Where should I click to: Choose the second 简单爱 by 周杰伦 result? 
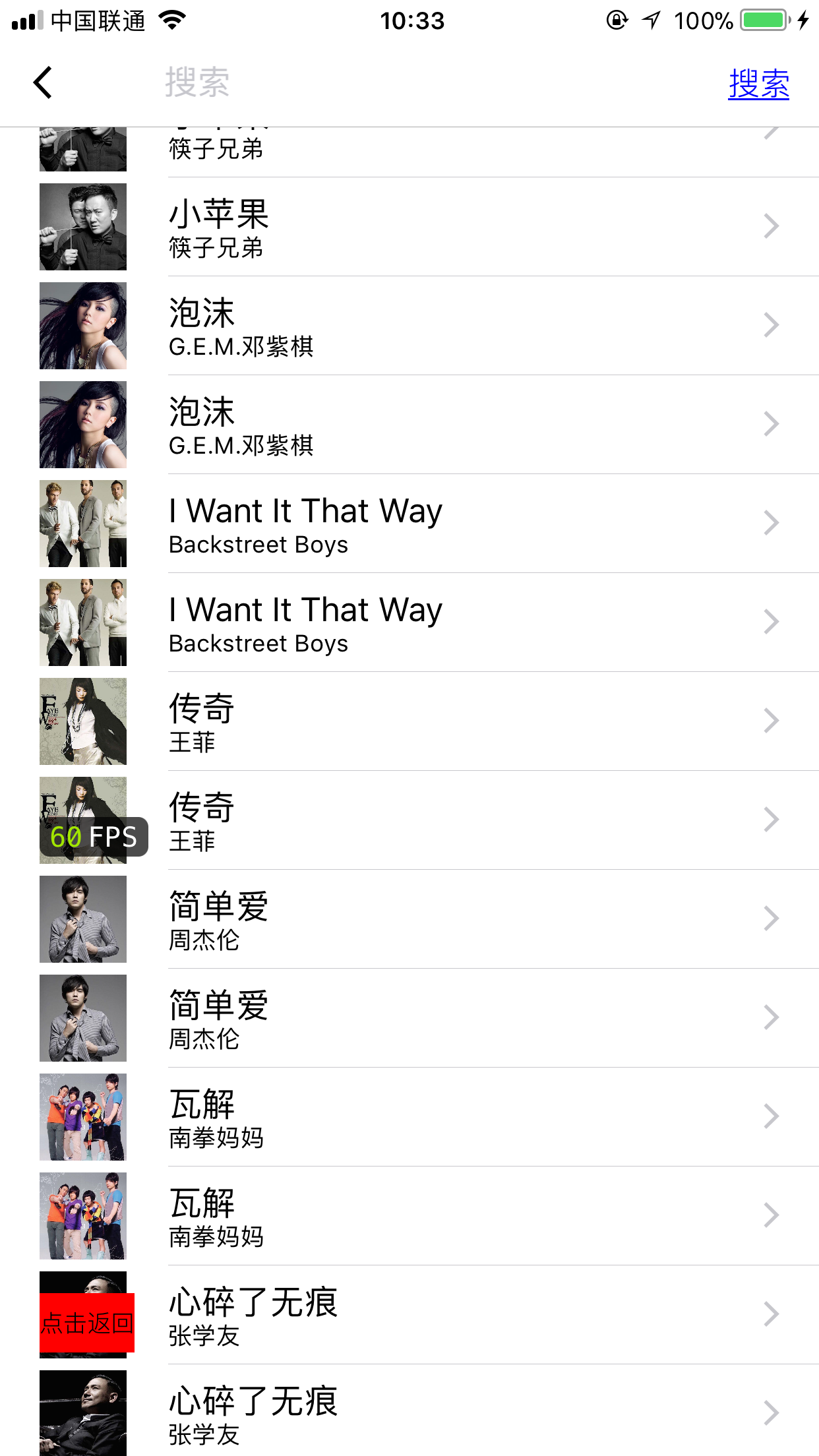point(462,1018)
